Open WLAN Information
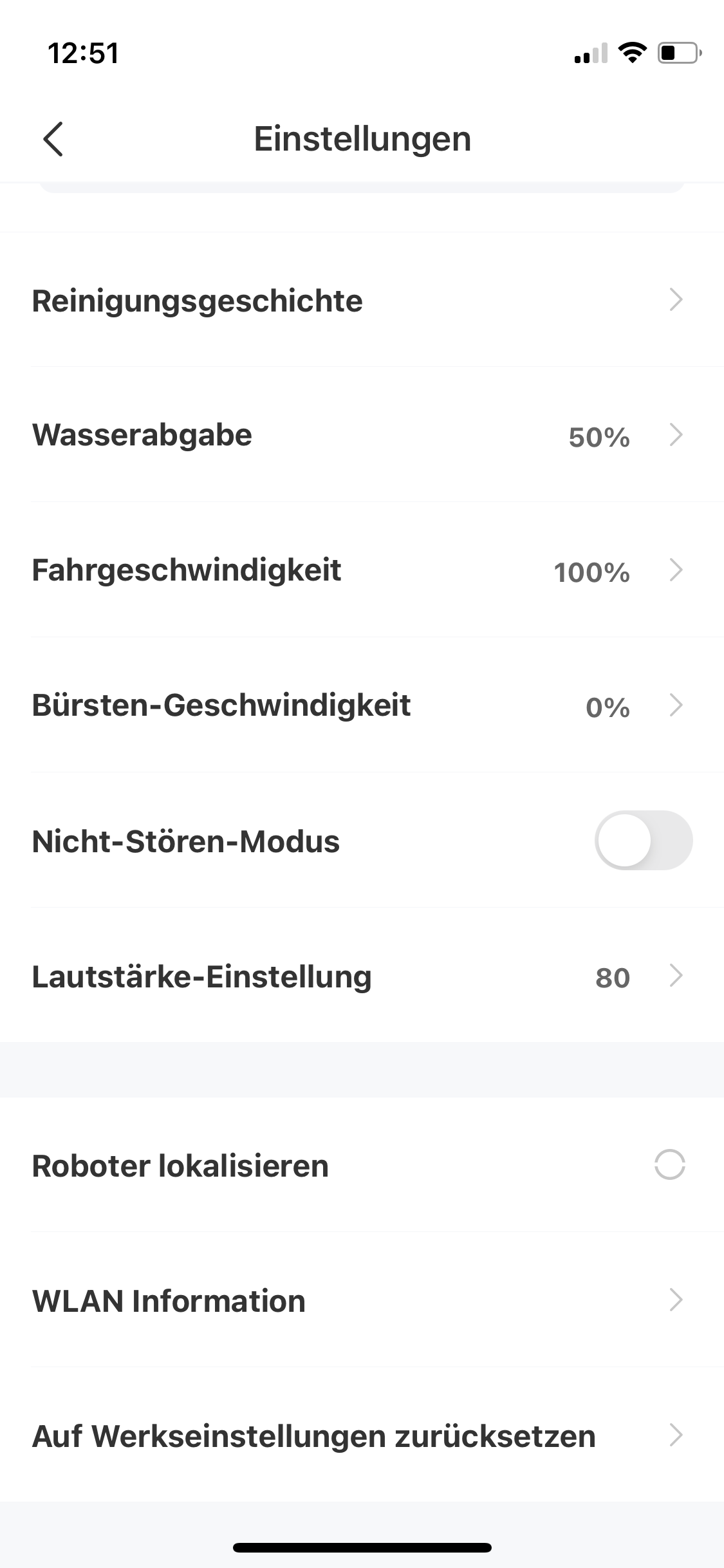Screen dimensions: 724x1568 pyautogui.click(x=362, y=1301)
